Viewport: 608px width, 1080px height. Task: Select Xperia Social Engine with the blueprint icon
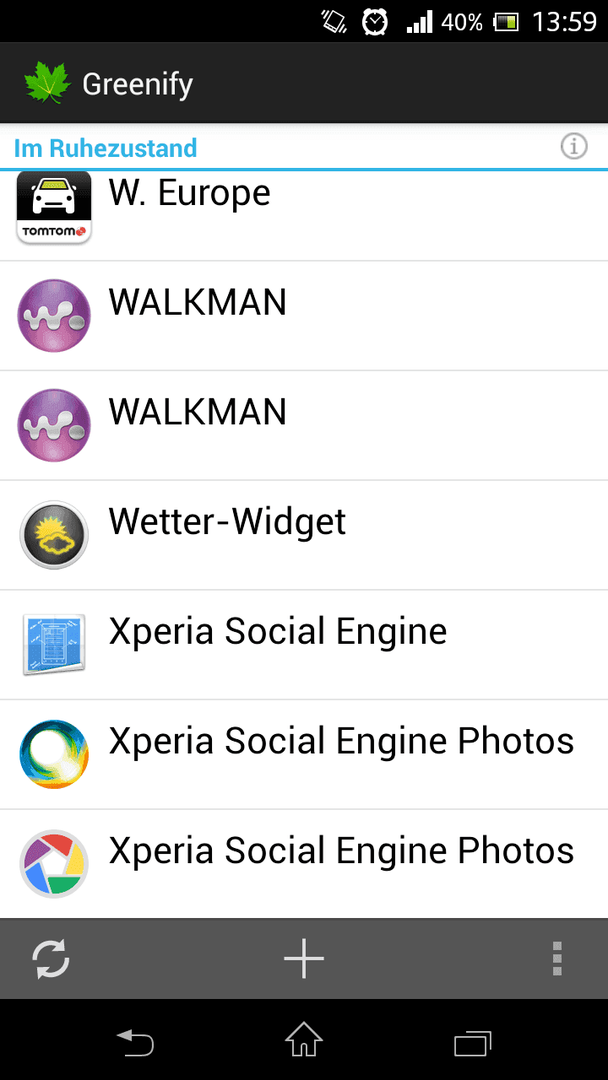pyautogui.click(x=304, y=645)
